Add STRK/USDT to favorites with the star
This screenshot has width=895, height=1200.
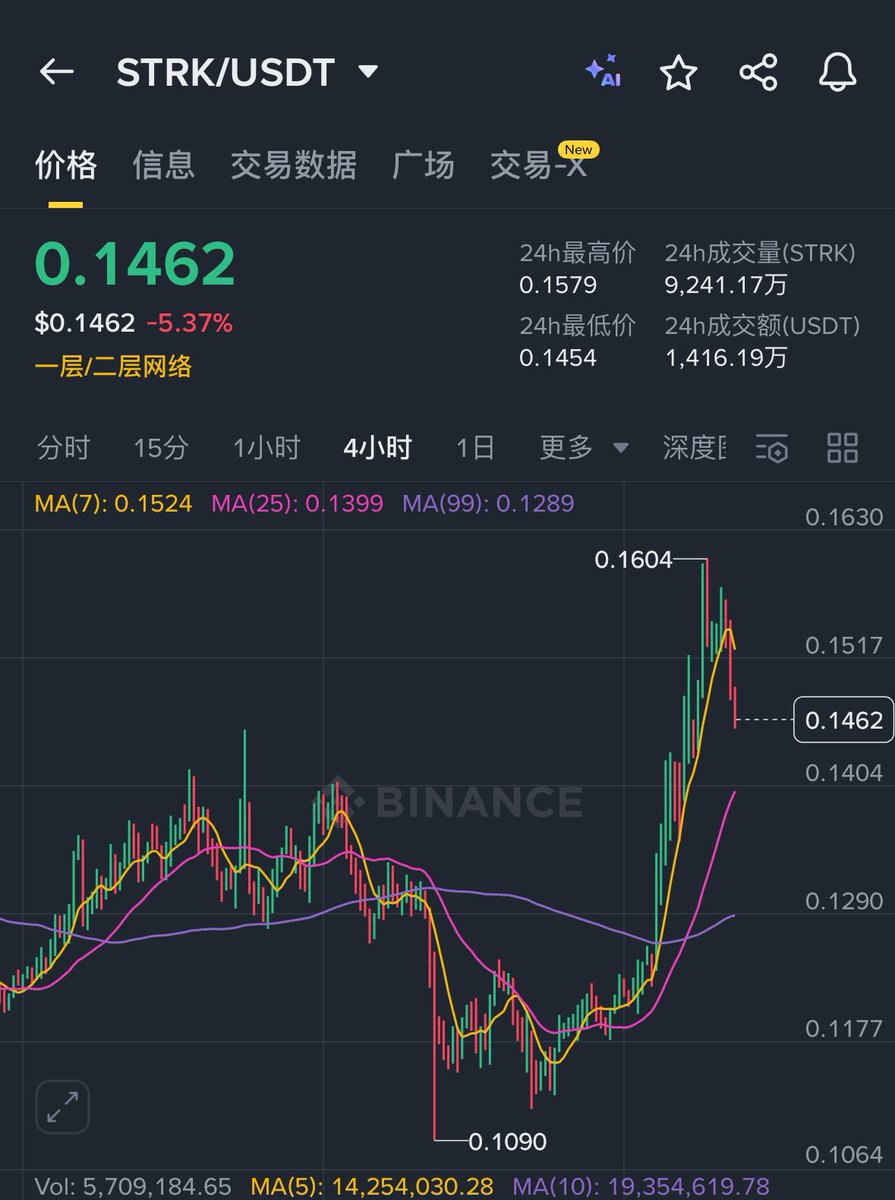[x=679, y=72]
